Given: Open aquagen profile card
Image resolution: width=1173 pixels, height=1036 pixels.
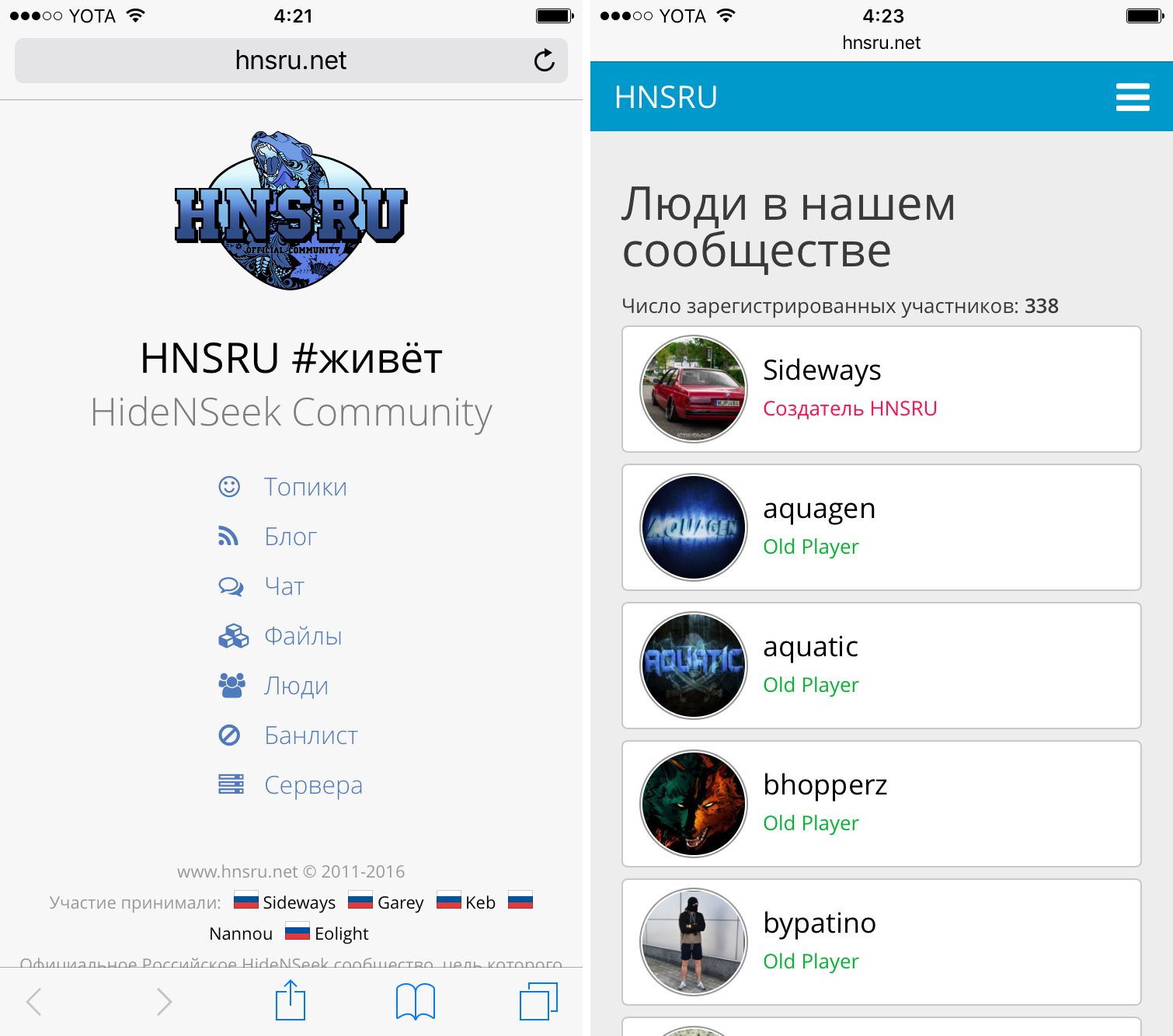Looking at the screenshot, I should pos(881,527).
